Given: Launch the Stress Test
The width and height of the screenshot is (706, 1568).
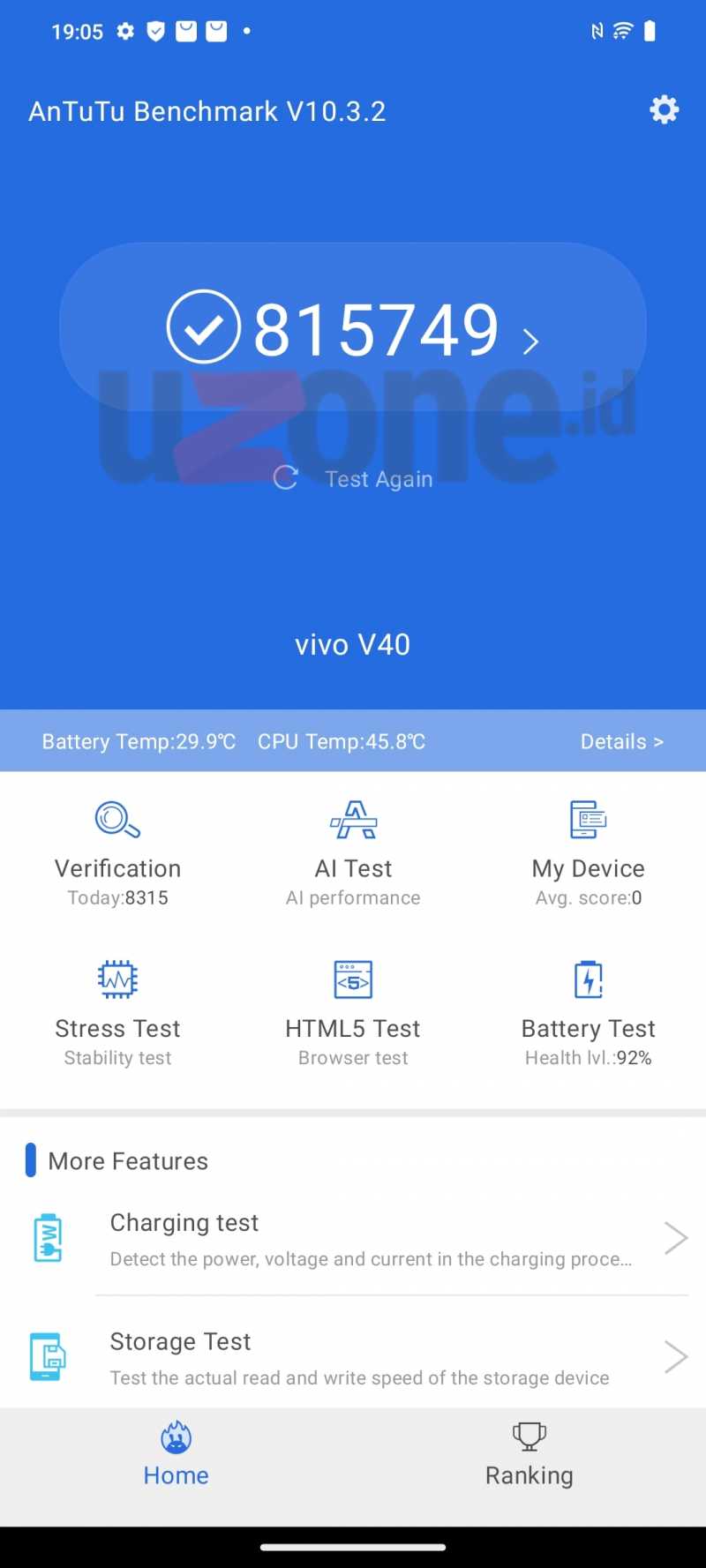Looking at the screenshot, I should (117, 1012).
